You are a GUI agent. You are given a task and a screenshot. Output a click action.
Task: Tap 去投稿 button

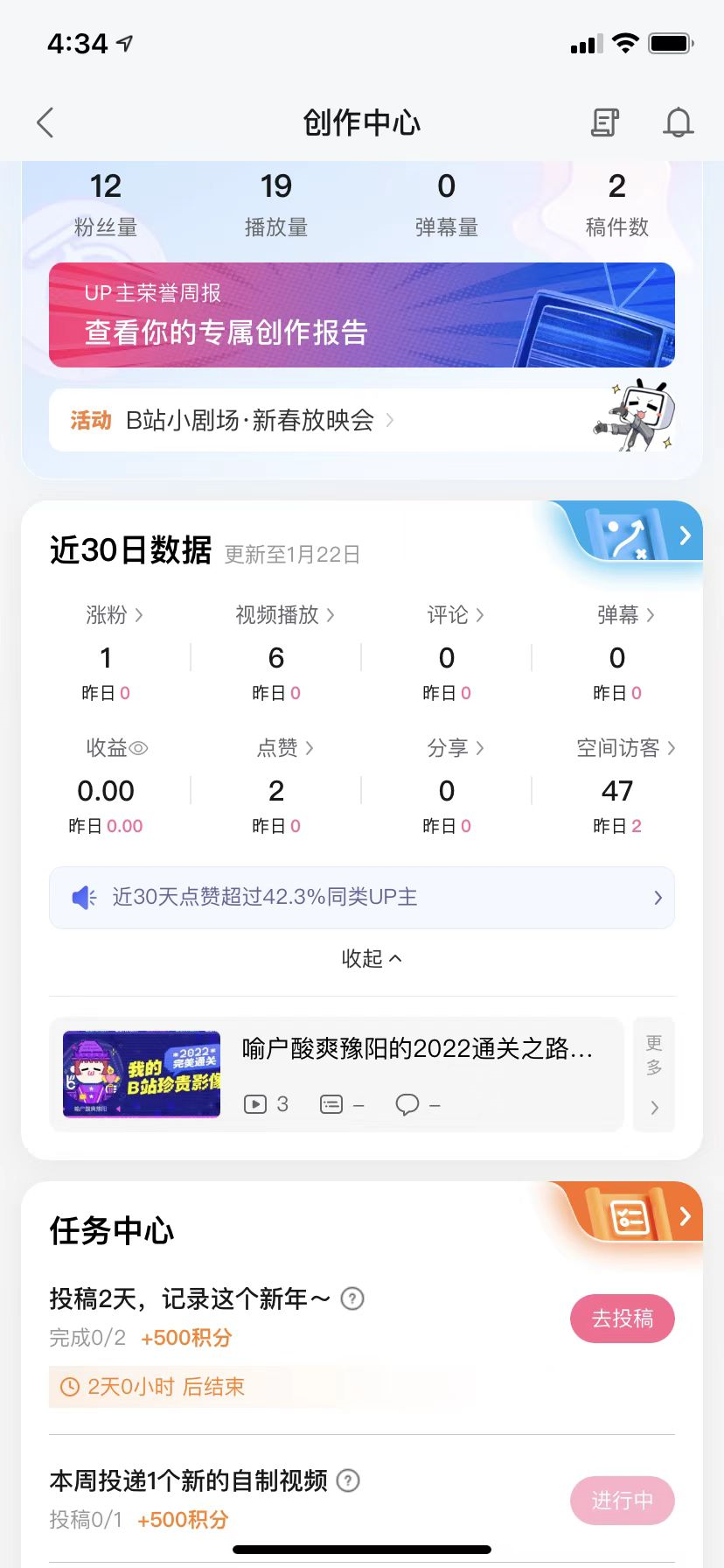(x=622, y=1319)
